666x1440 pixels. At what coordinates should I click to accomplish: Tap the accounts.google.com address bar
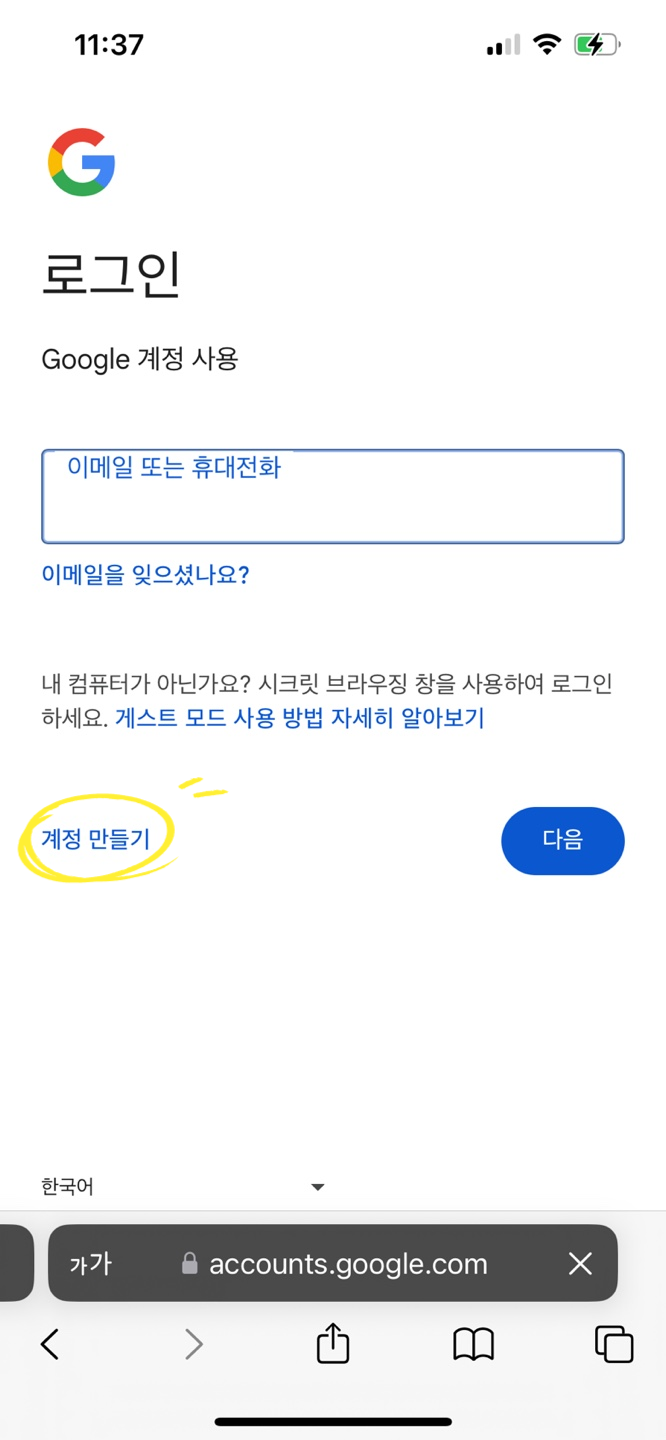click(334, 1263)
